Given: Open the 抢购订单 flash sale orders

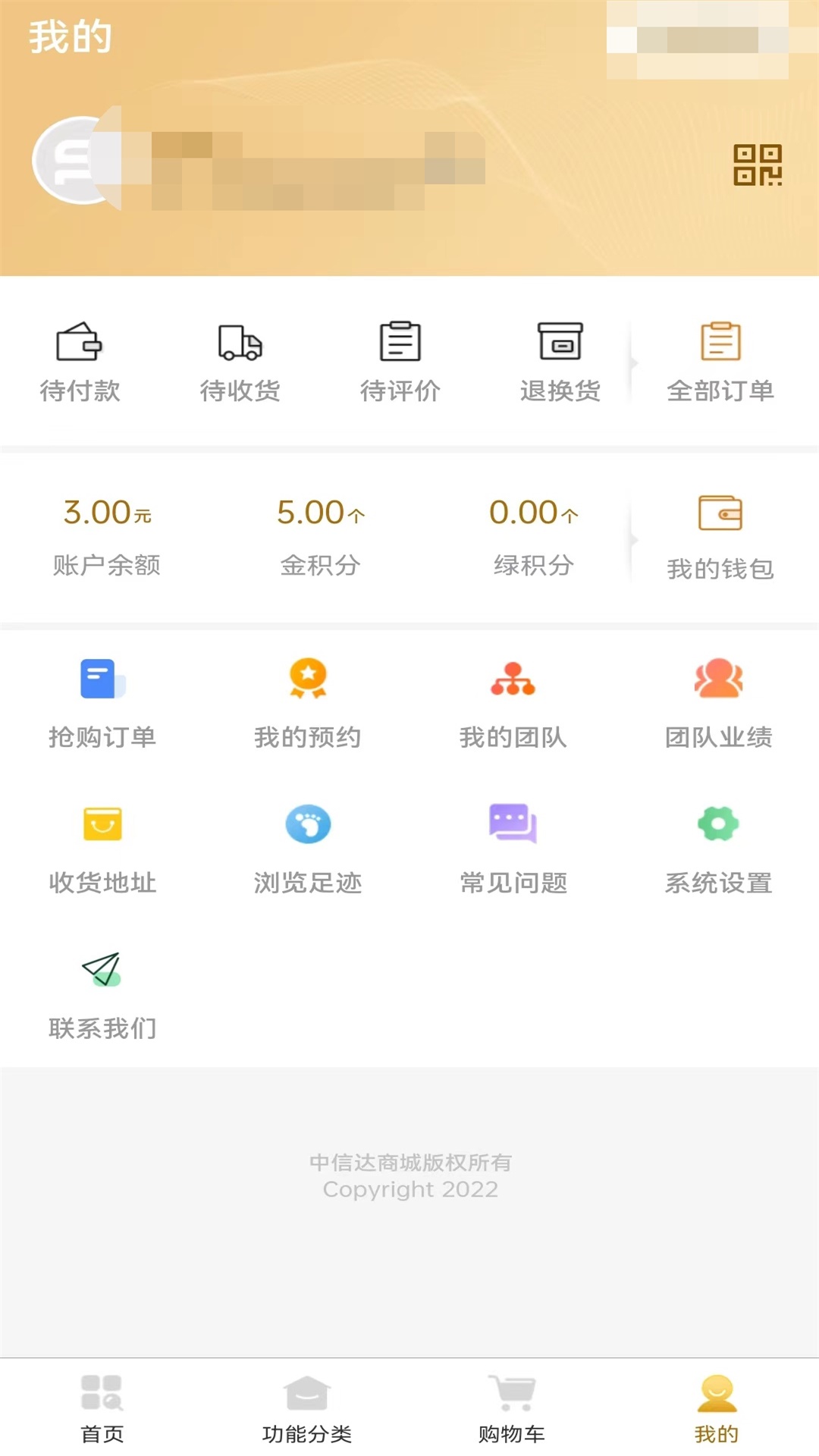Looking at the screenshot, I should pos(102,701).
